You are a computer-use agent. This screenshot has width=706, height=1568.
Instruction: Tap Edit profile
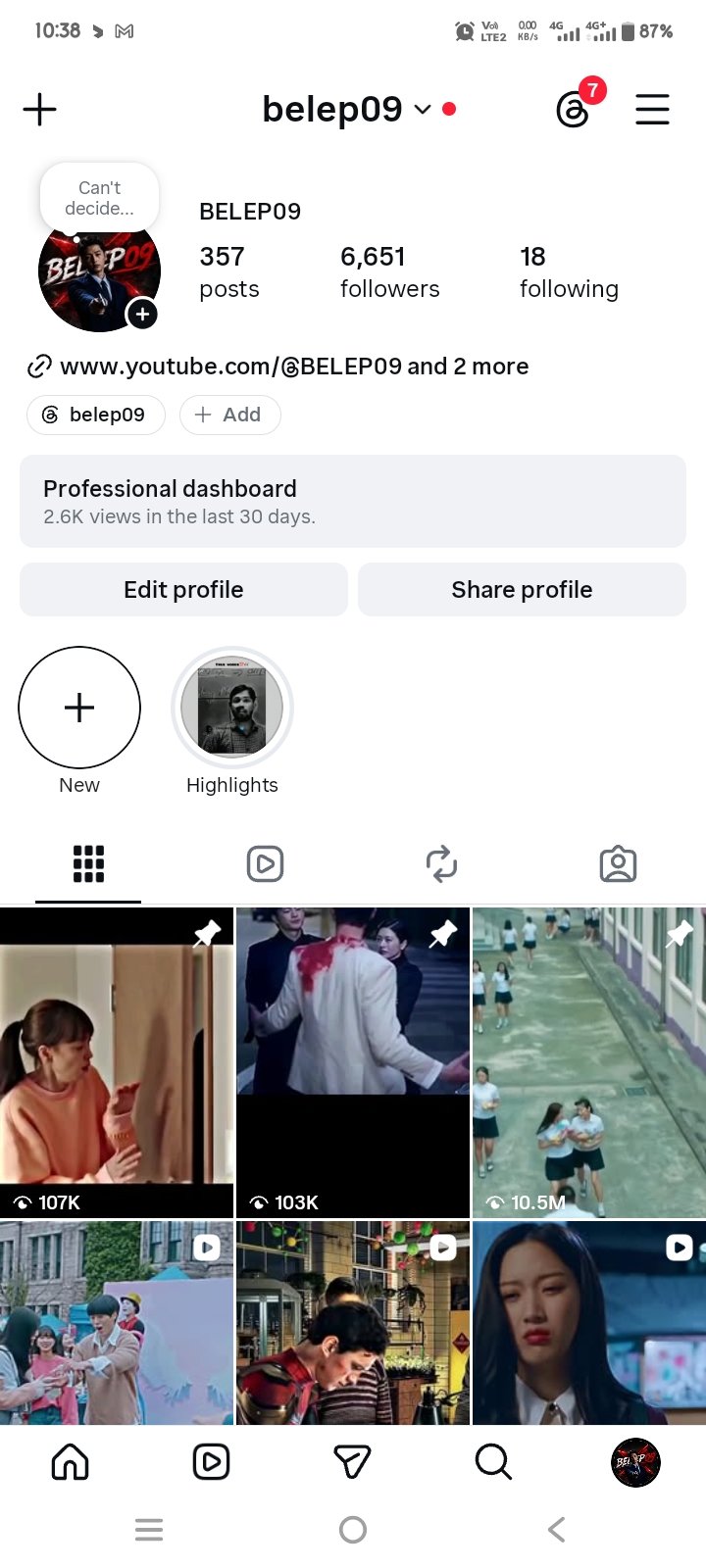183,589
